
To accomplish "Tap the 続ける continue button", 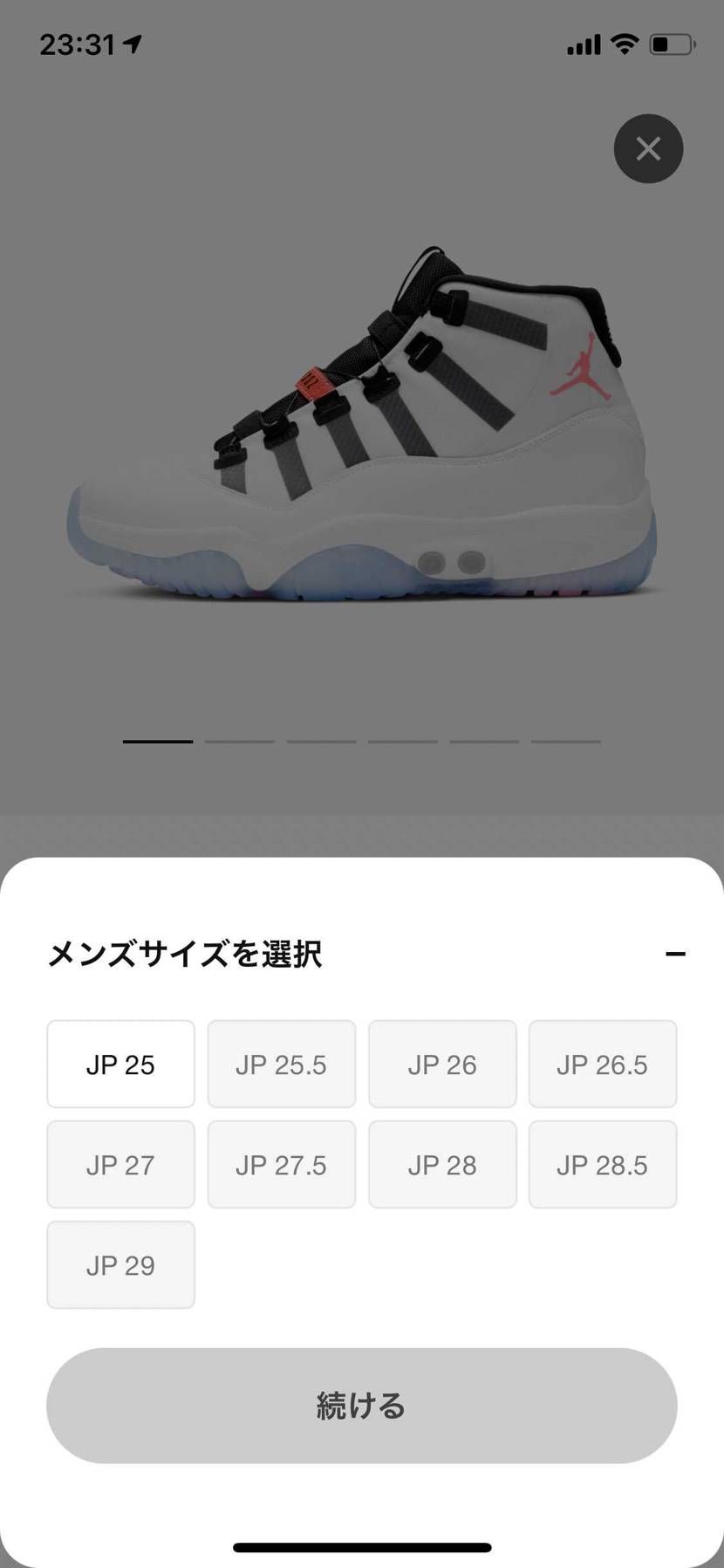I will coord(362,1405).
